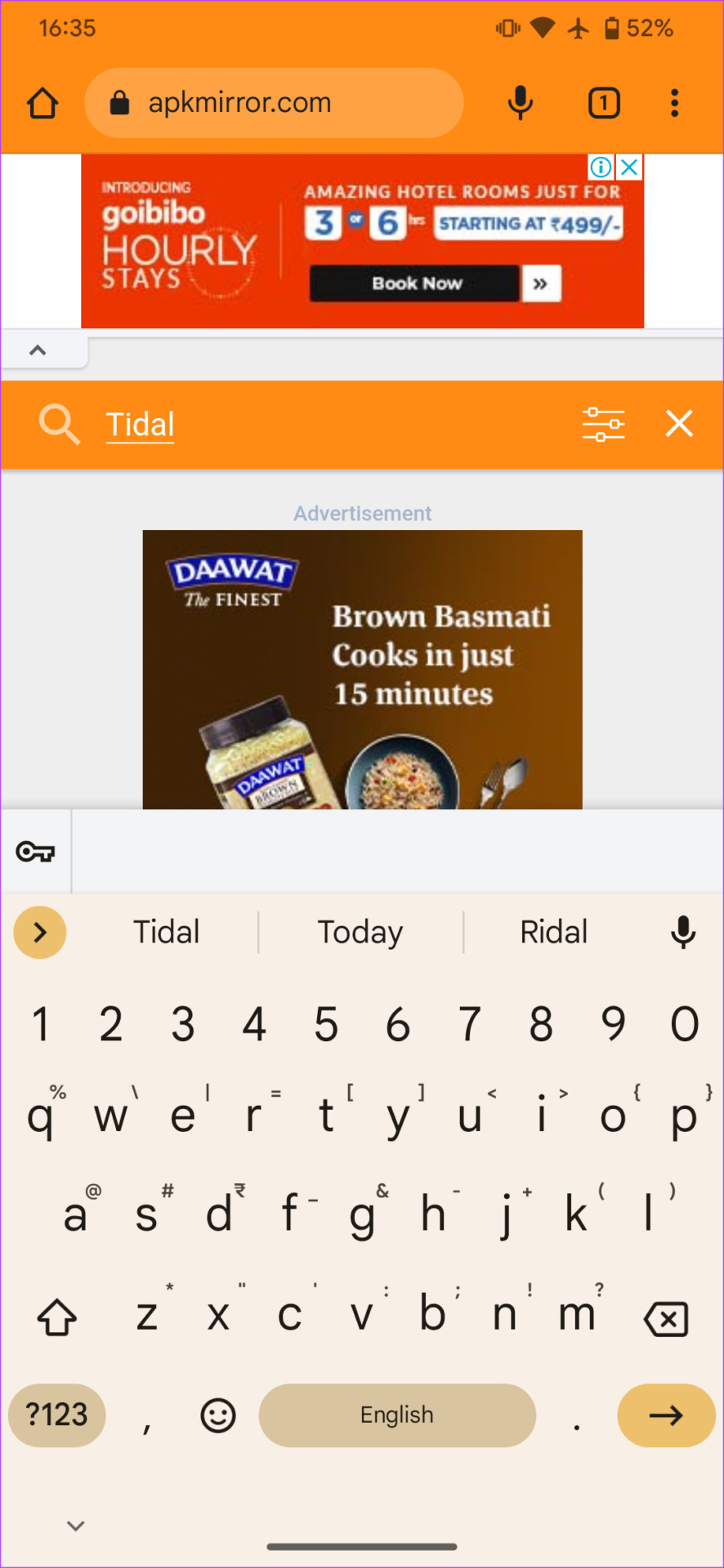
Task: Choose the Today word suggestion
Action: [360, 932]
